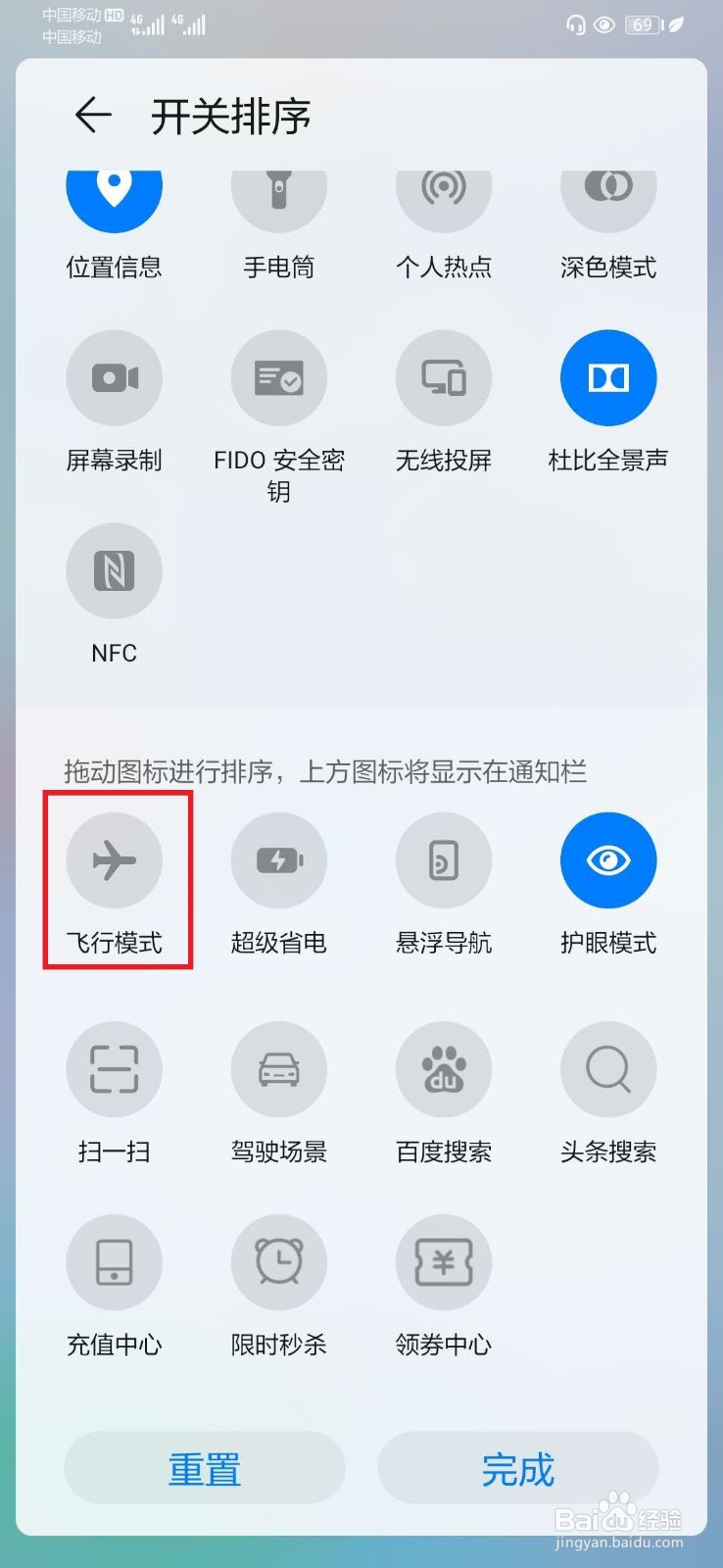Tap the Done (完成) button
Screen dimensions: 723x1568
coord(517,1467)
